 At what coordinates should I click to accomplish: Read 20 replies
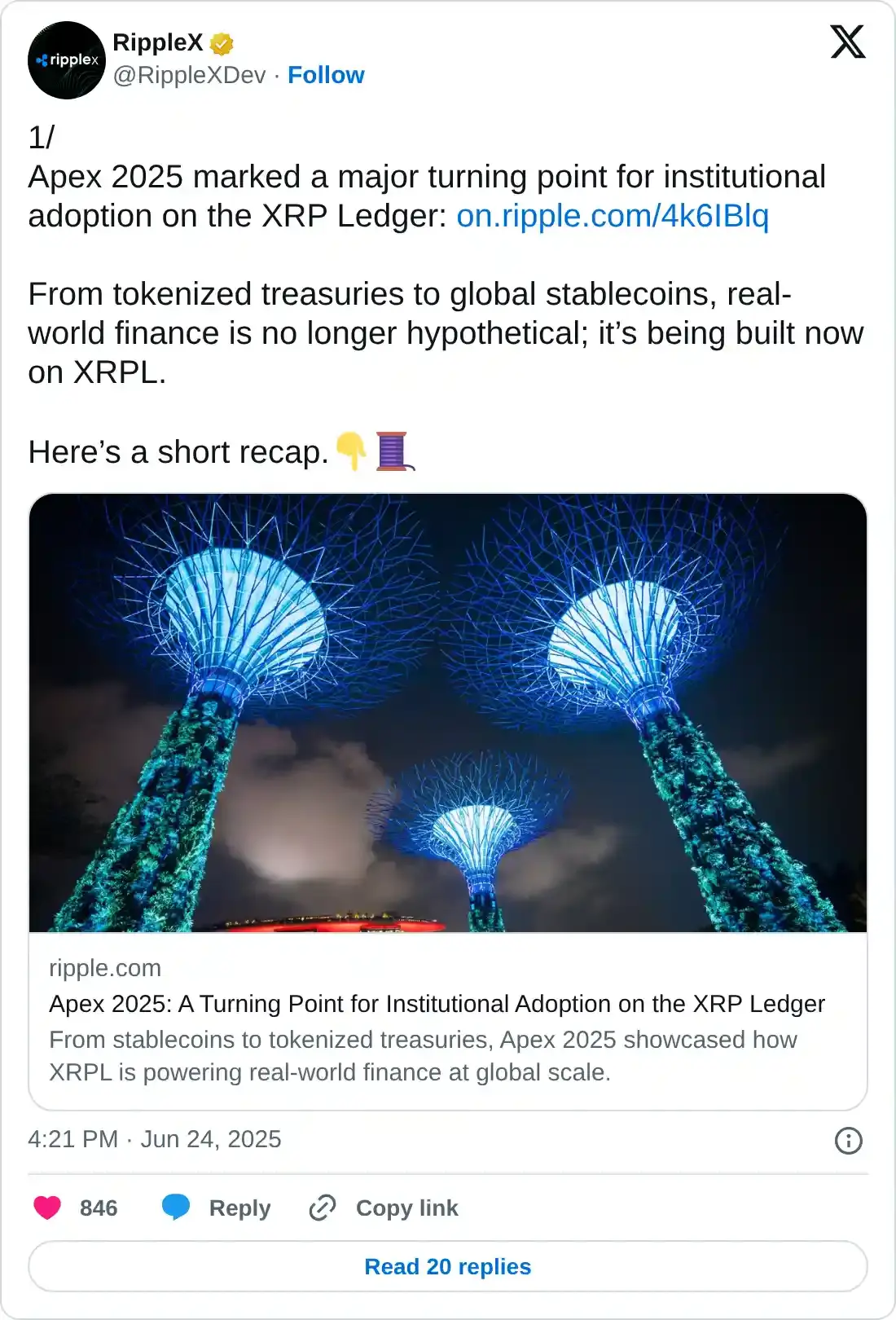(x=447, y=1266)
